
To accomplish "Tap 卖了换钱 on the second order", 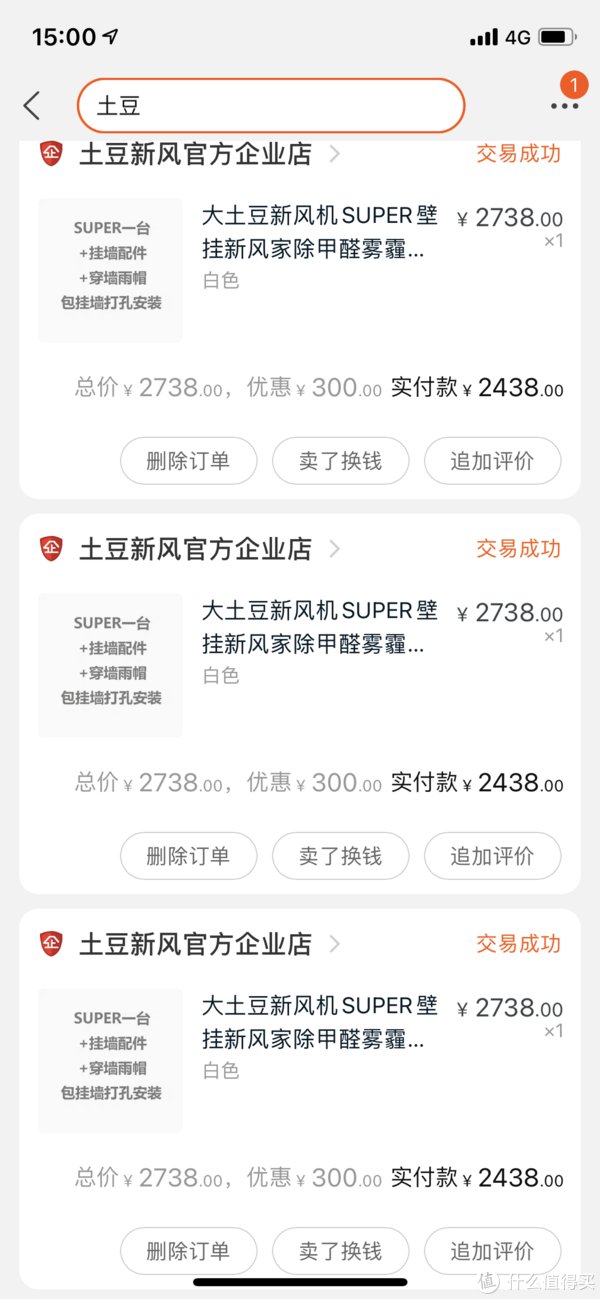I will [340, 856].
